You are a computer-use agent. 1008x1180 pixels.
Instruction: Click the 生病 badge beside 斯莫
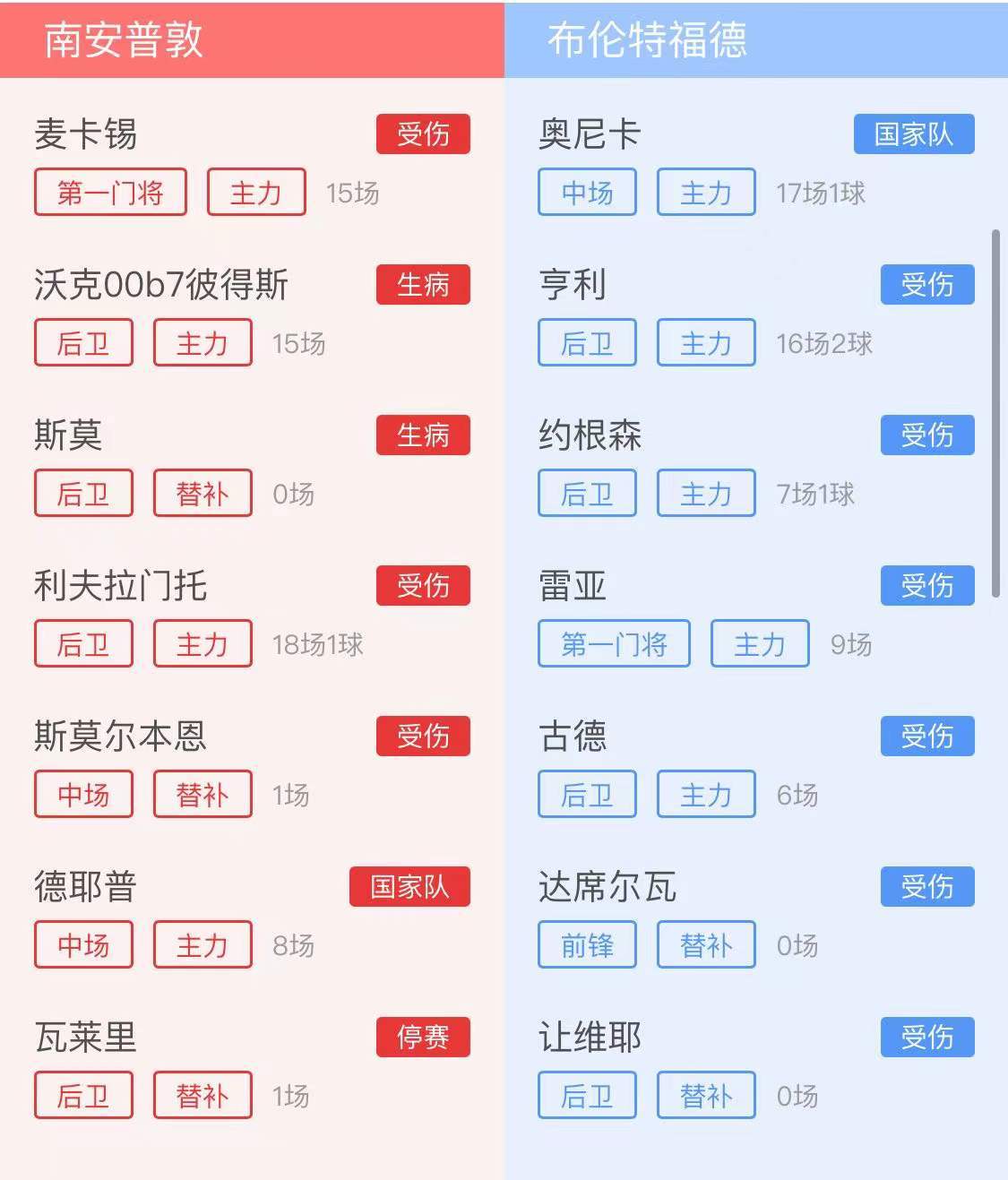(x=423, y=435)
